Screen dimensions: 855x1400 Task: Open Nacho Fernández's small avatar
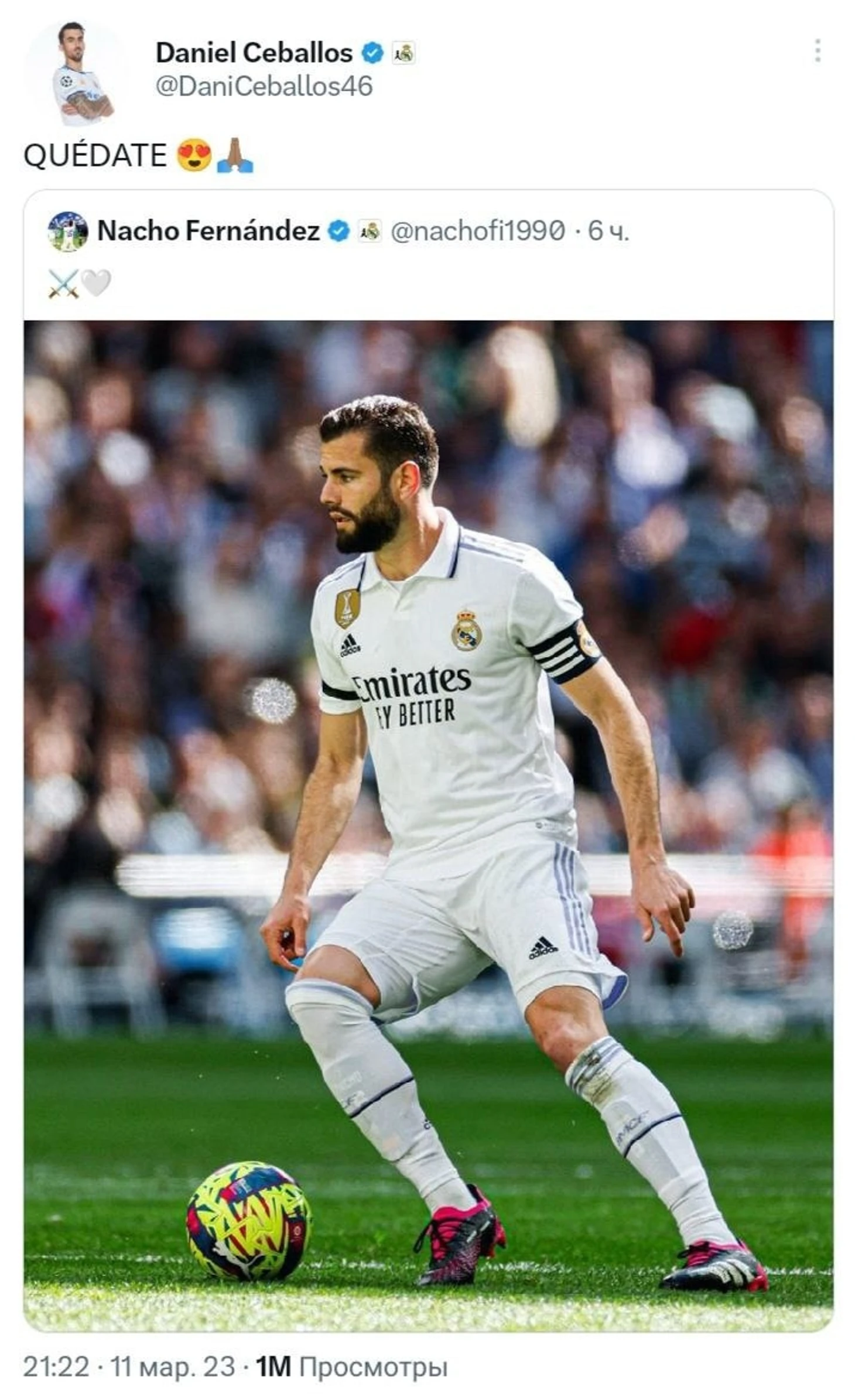(x=67, y=231)
